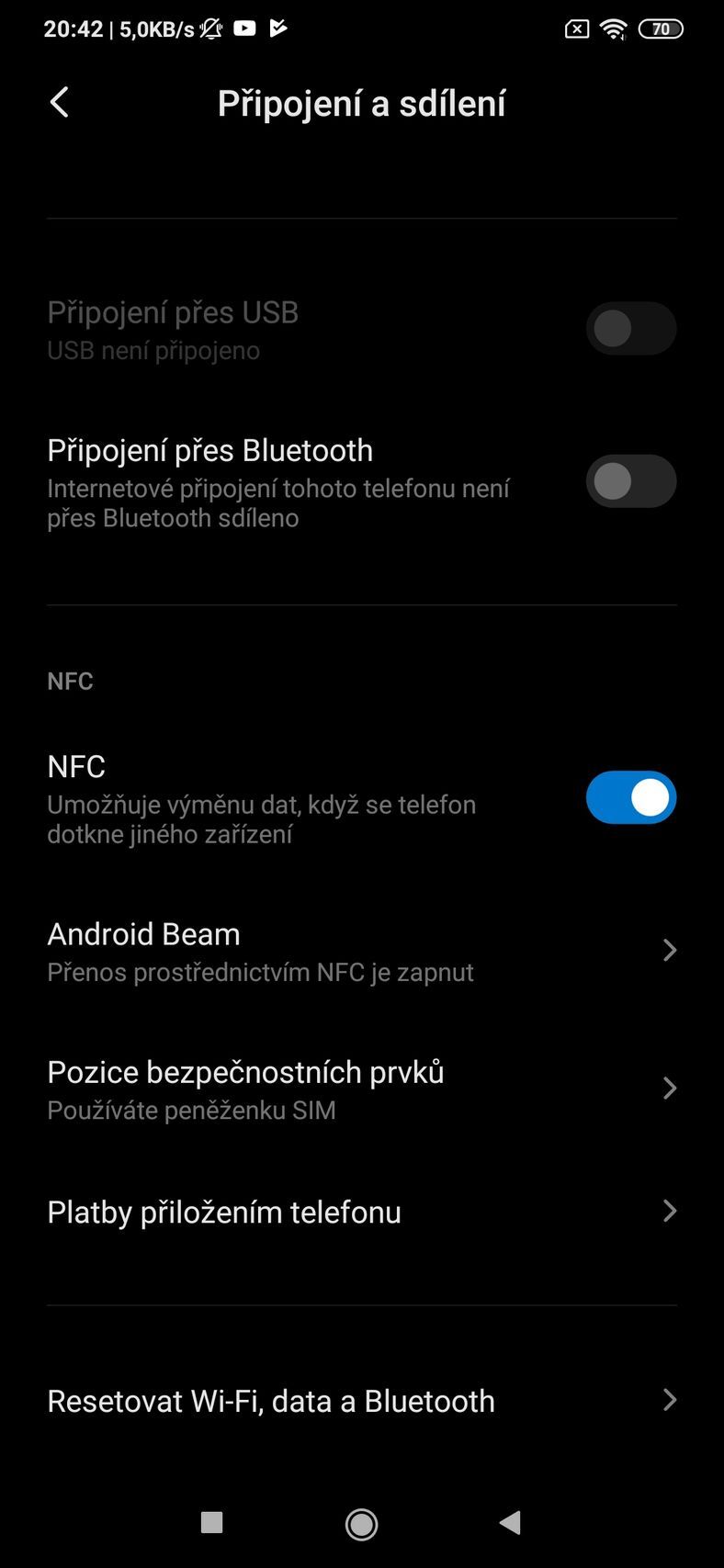Toggle Připojení přes USB switch
The height and width of the screenshot is (1568, 724).
[631, 328]
